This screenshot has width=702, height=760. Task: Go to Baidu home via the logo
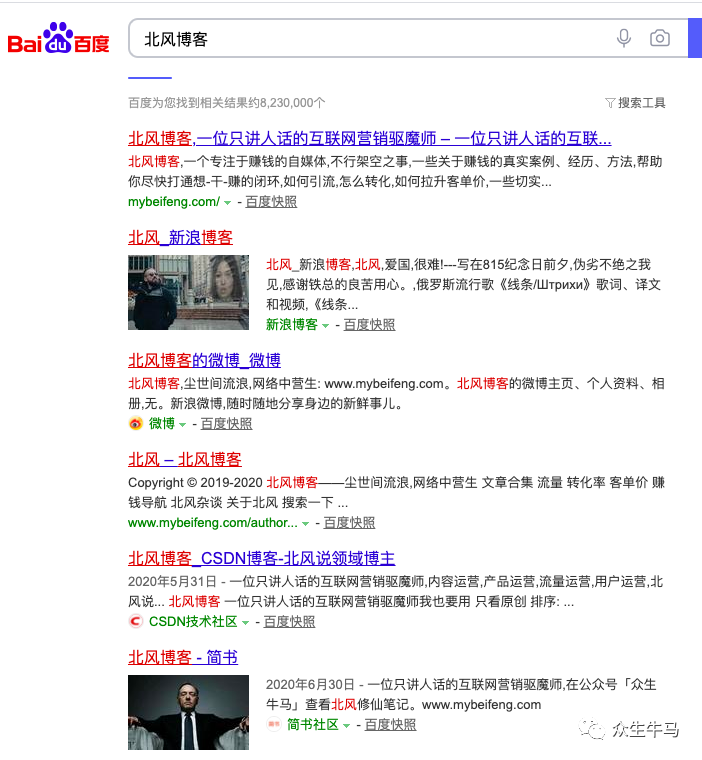click(x=58, y=38)
